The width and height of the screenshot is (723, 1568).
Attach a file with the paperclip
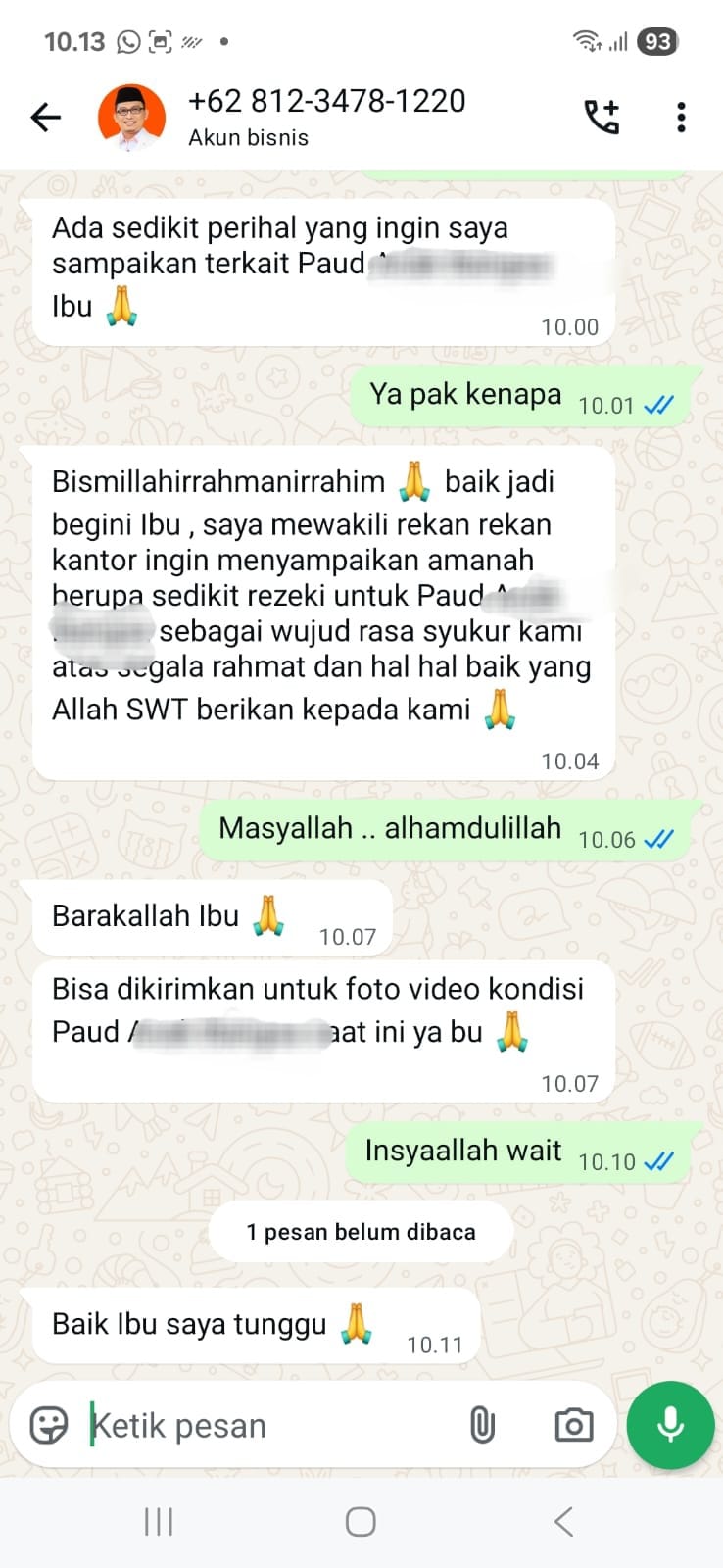pos(482,1425)
